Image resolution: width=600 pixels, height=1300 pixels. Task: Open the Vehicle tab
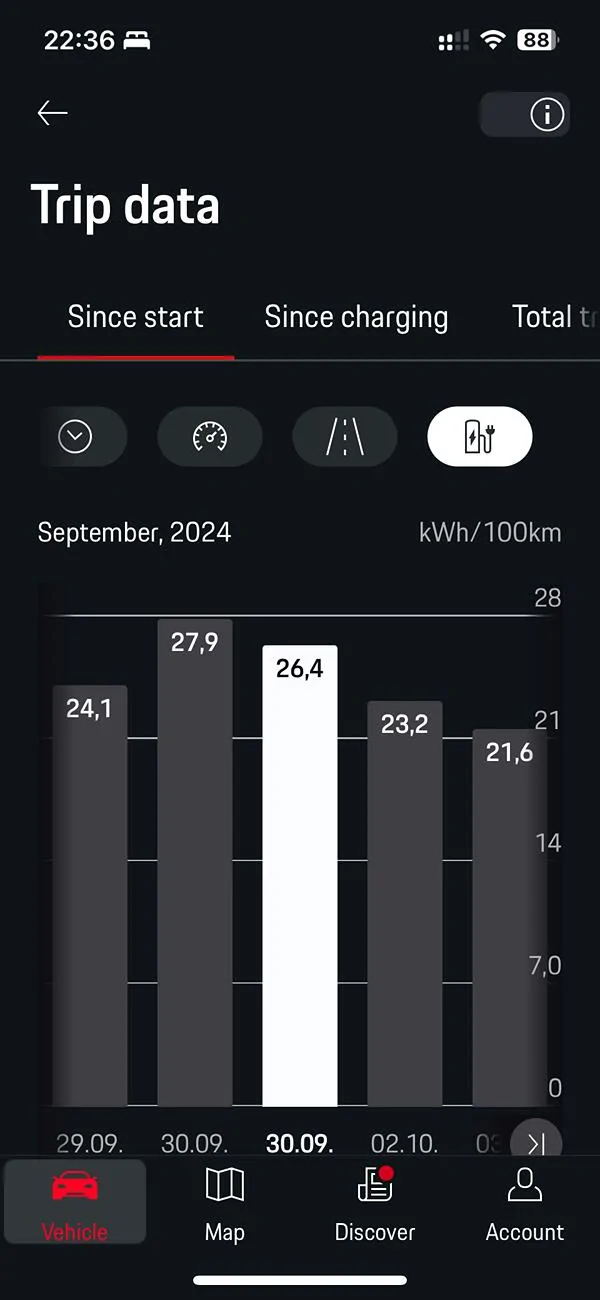75,1202
